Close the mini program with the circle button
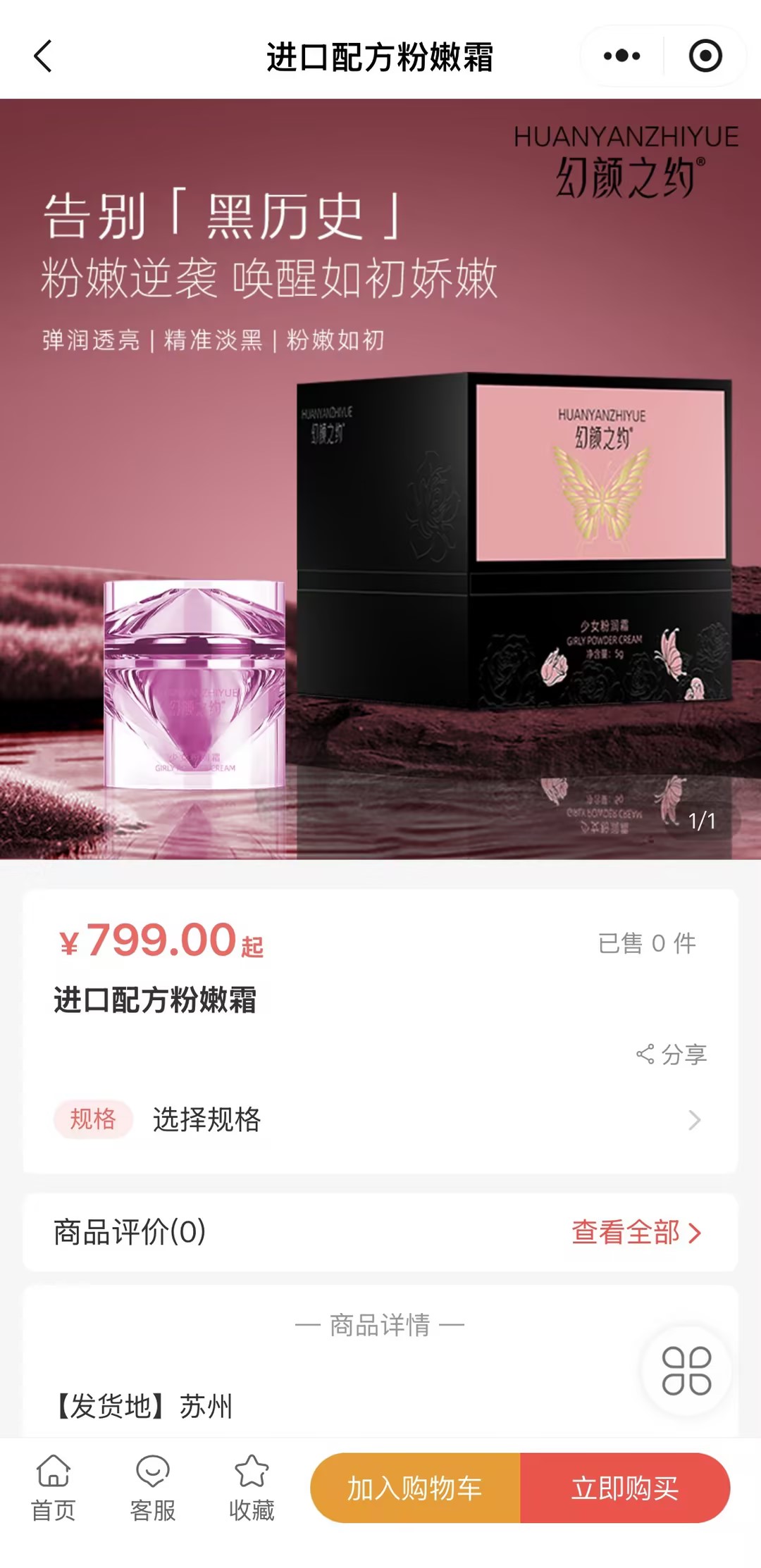The image size is (761, 1568). [x=705, y=56]
